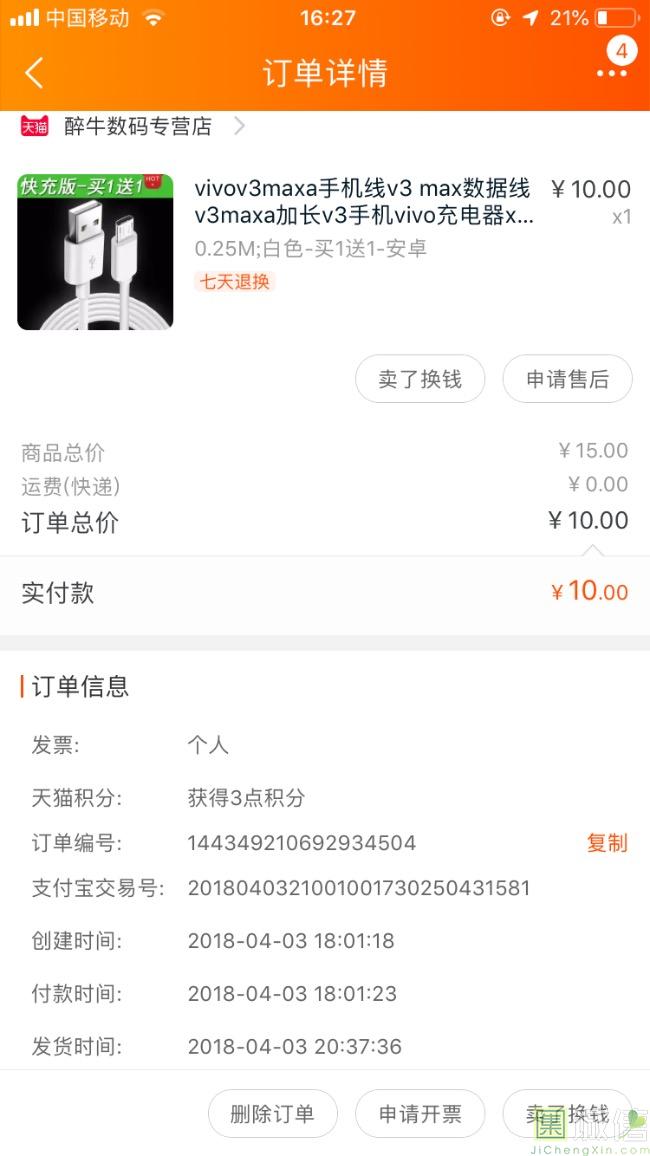This screenshot has height=1156, width=650.
Task: Tap the 申请开票 button
Action: tap(420, 1114)
